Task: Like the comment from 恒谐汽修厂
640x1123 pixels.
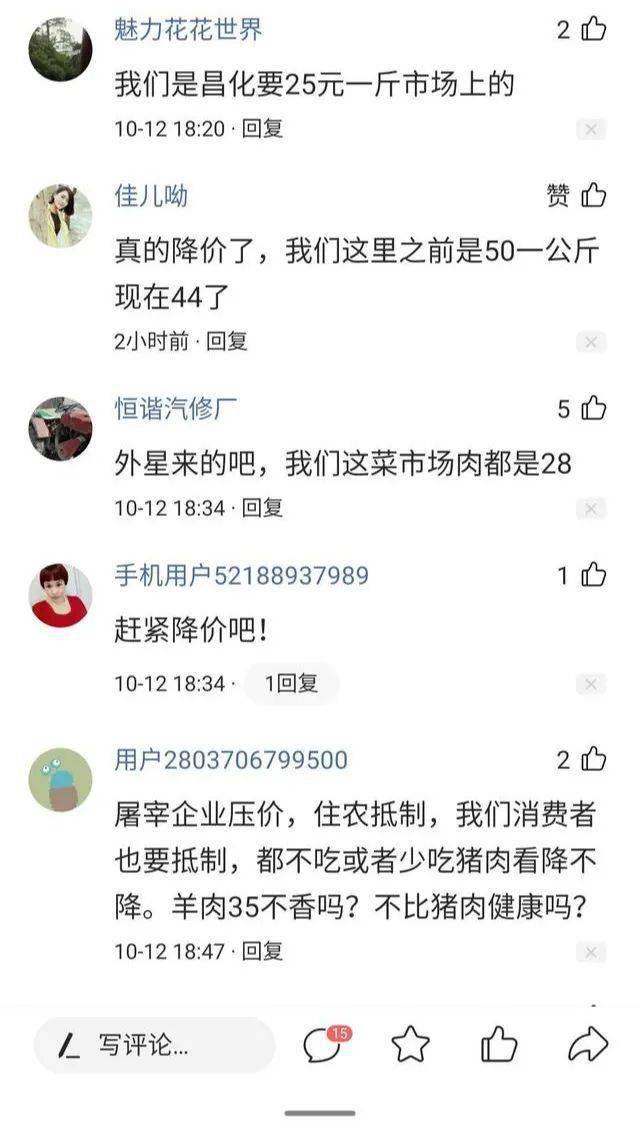Action: pos(593,409)
